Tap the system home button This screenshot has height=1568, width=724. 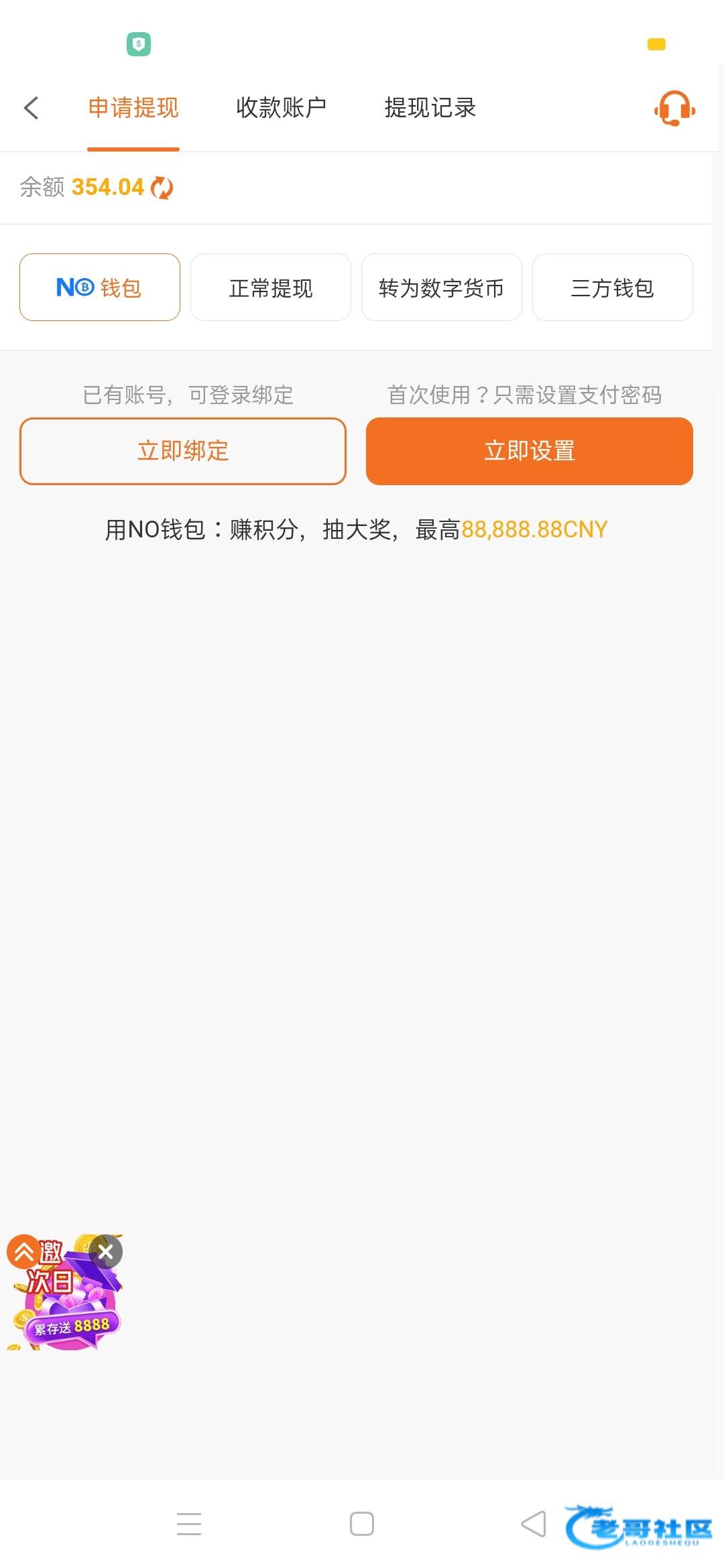pyautogui.click(x=362, y=1524)
